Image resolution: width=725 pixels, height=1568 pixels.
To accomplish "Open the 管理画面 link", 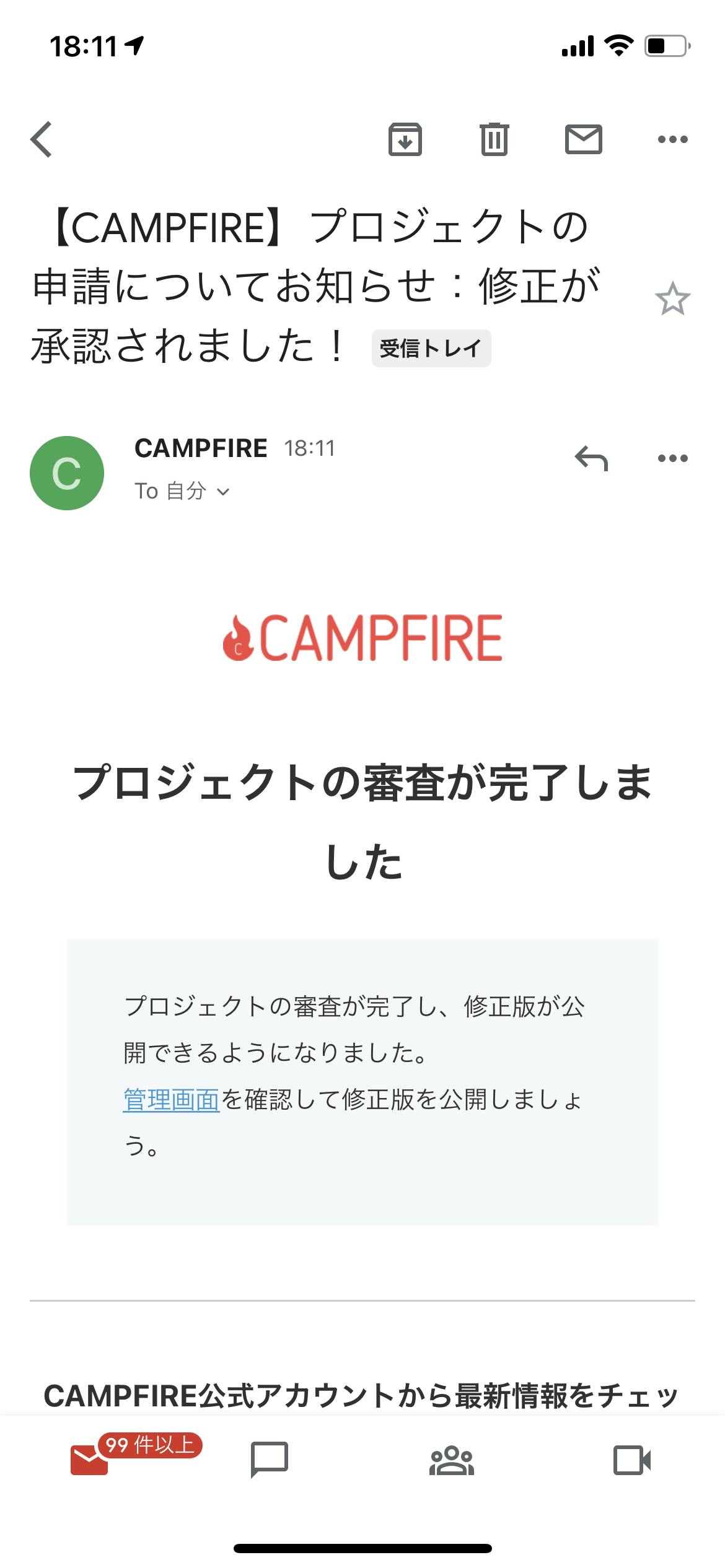I will [x=172, y=1100].
